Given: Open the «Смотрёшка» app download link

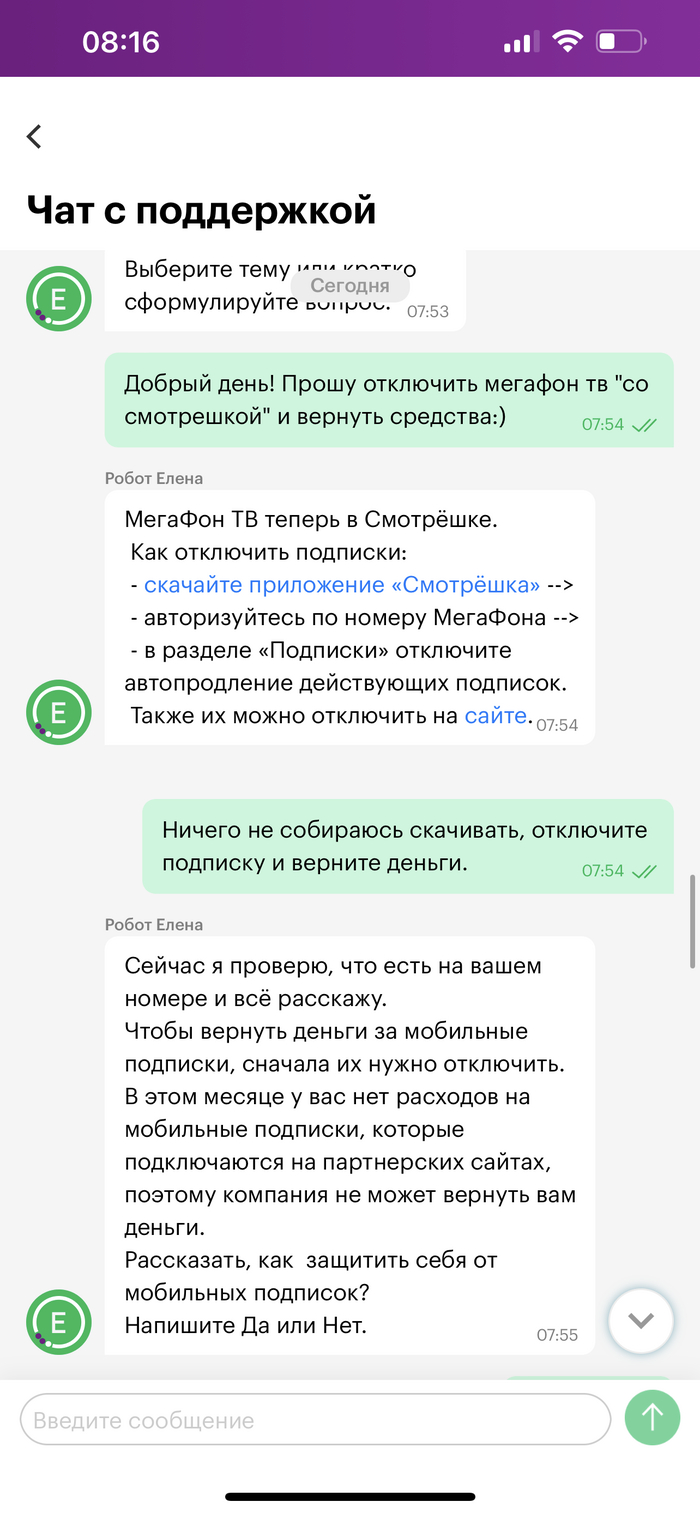Looking at the screenshot, I should click(342, 585).
